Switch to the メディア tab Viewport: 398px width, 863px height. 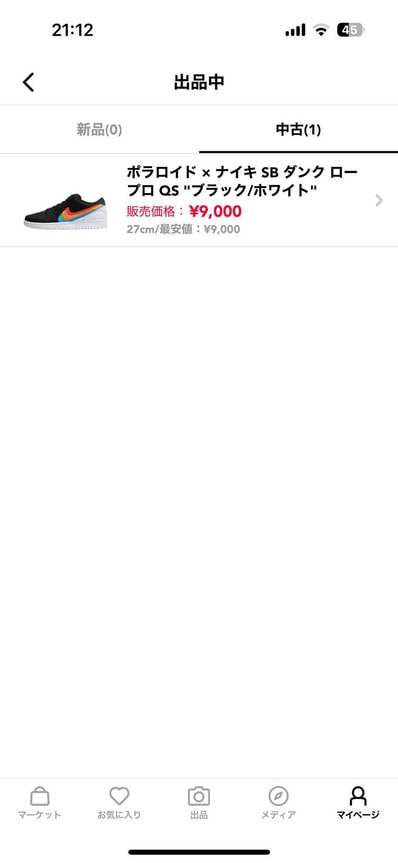[279, 804]
